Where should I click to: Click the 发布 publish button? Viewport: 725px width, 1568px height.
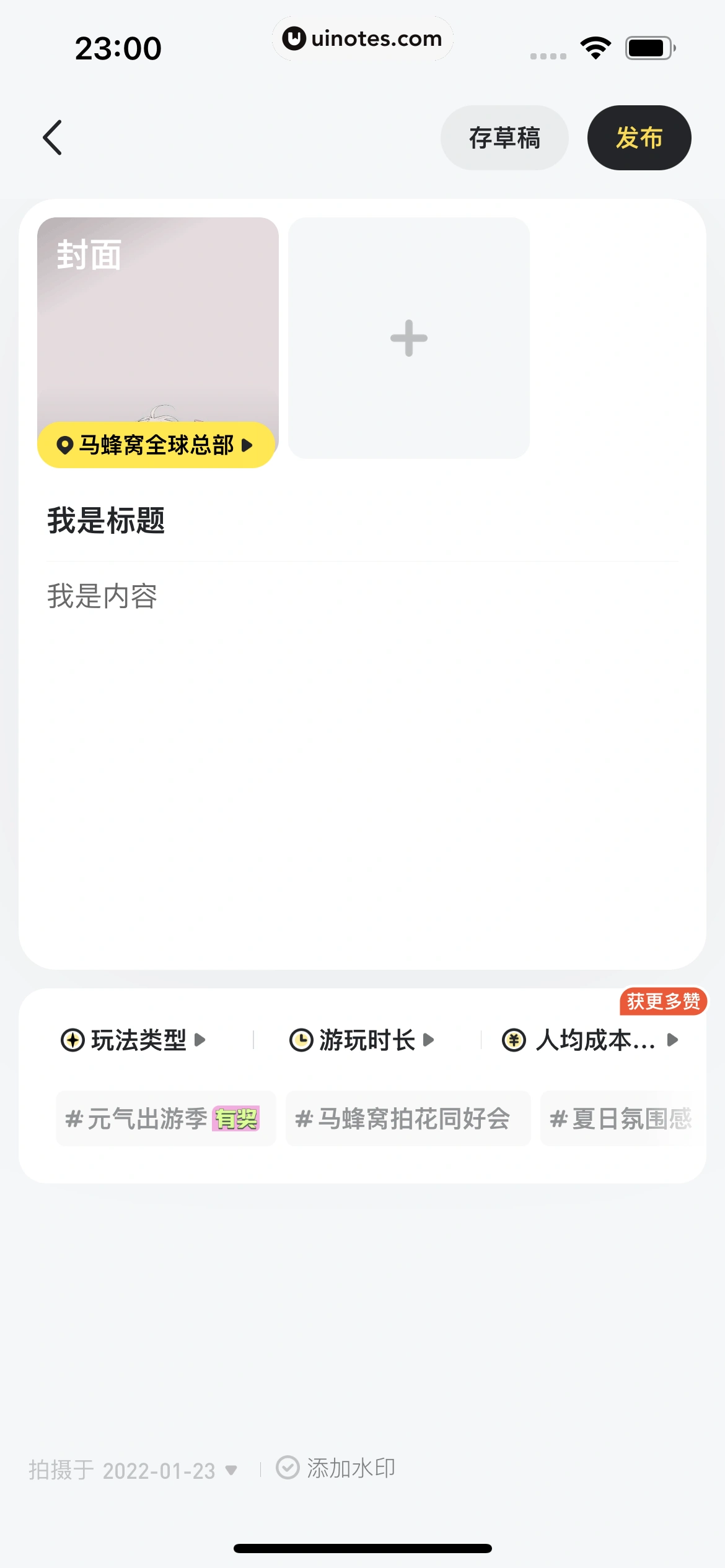tap(638, 137)
